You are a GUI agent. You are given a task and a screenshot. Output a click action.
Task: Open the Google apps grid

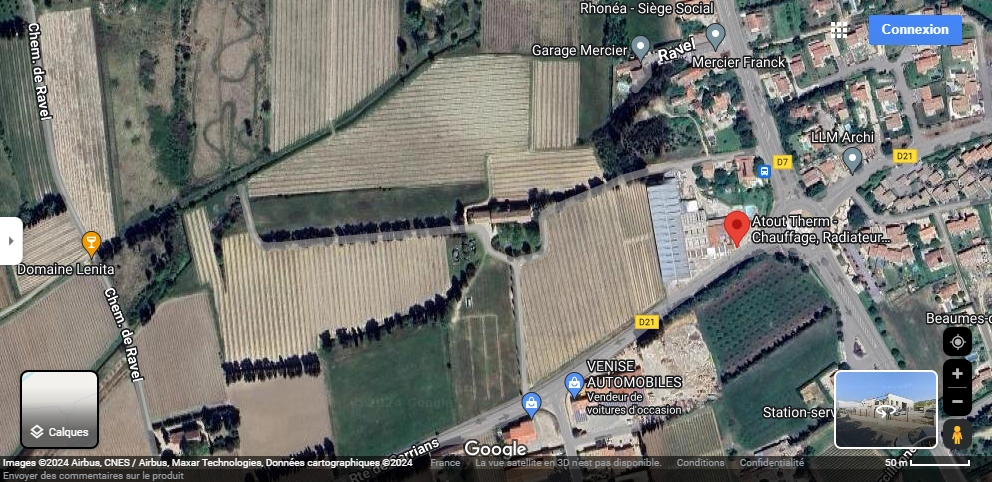coord(839,30)
